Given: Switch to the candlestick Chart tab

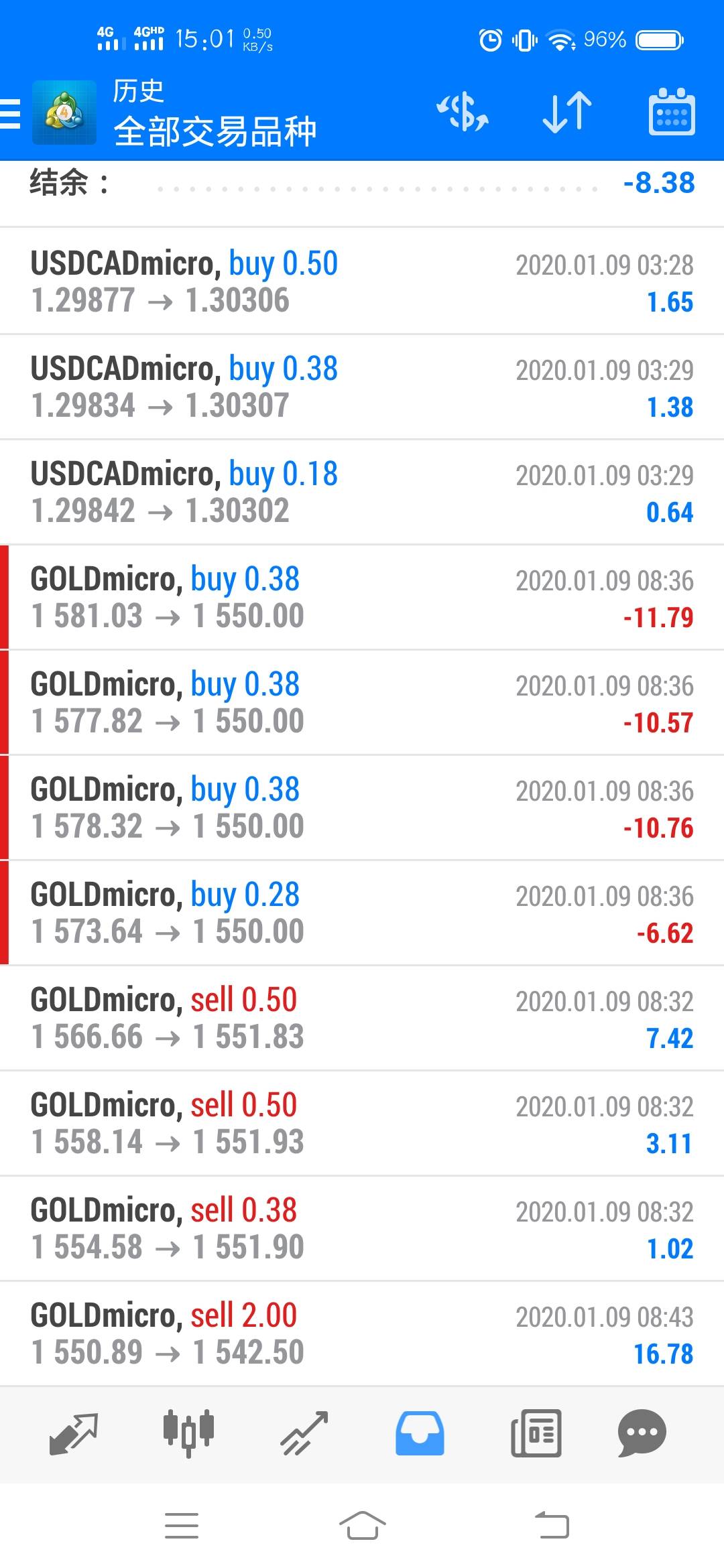Looking at the screenshot, I should coord(188,1433).
